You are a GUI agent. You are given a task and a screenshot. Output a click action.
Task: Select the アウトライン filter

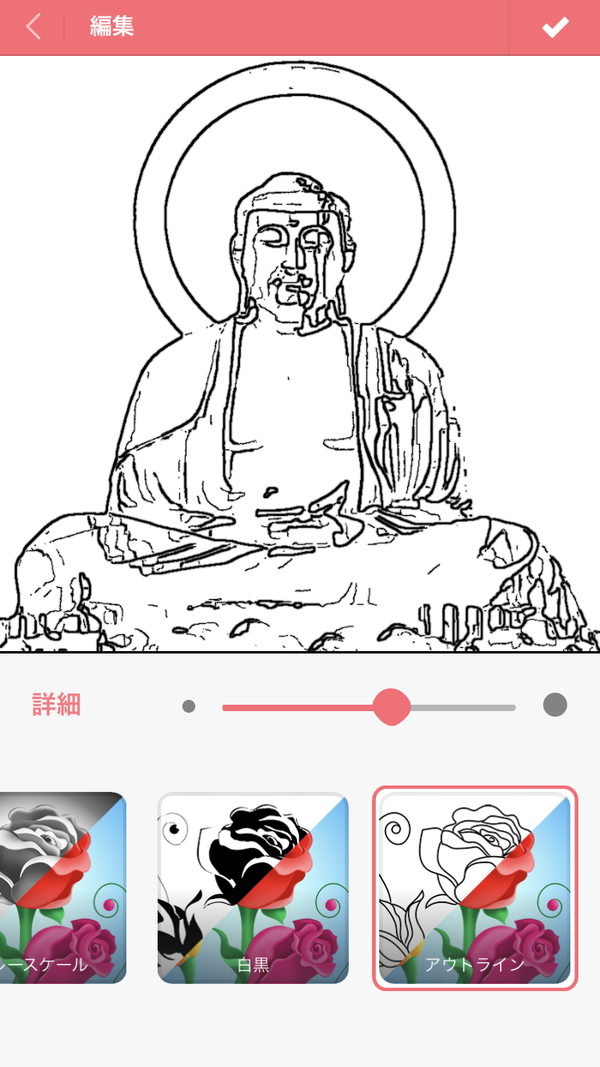coord(475,888)
